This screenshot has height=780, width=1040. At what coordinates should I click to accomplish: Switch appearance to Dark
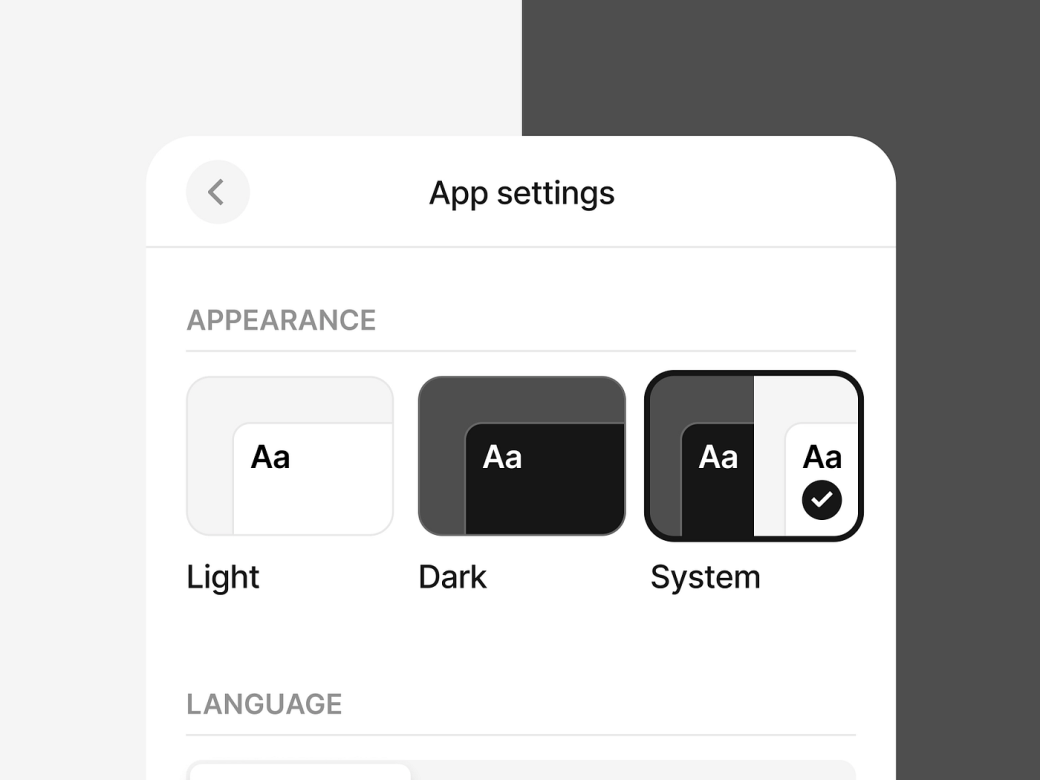521,456
